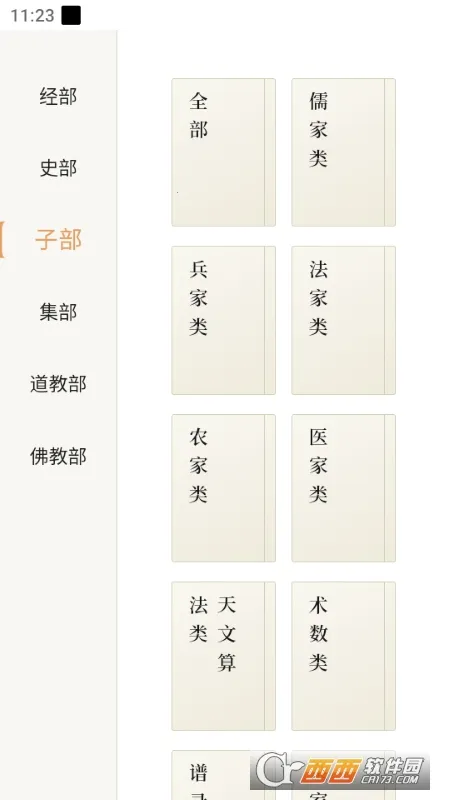Open the 农家类 book card
This screenshot has width=450, height=800.
223,488
